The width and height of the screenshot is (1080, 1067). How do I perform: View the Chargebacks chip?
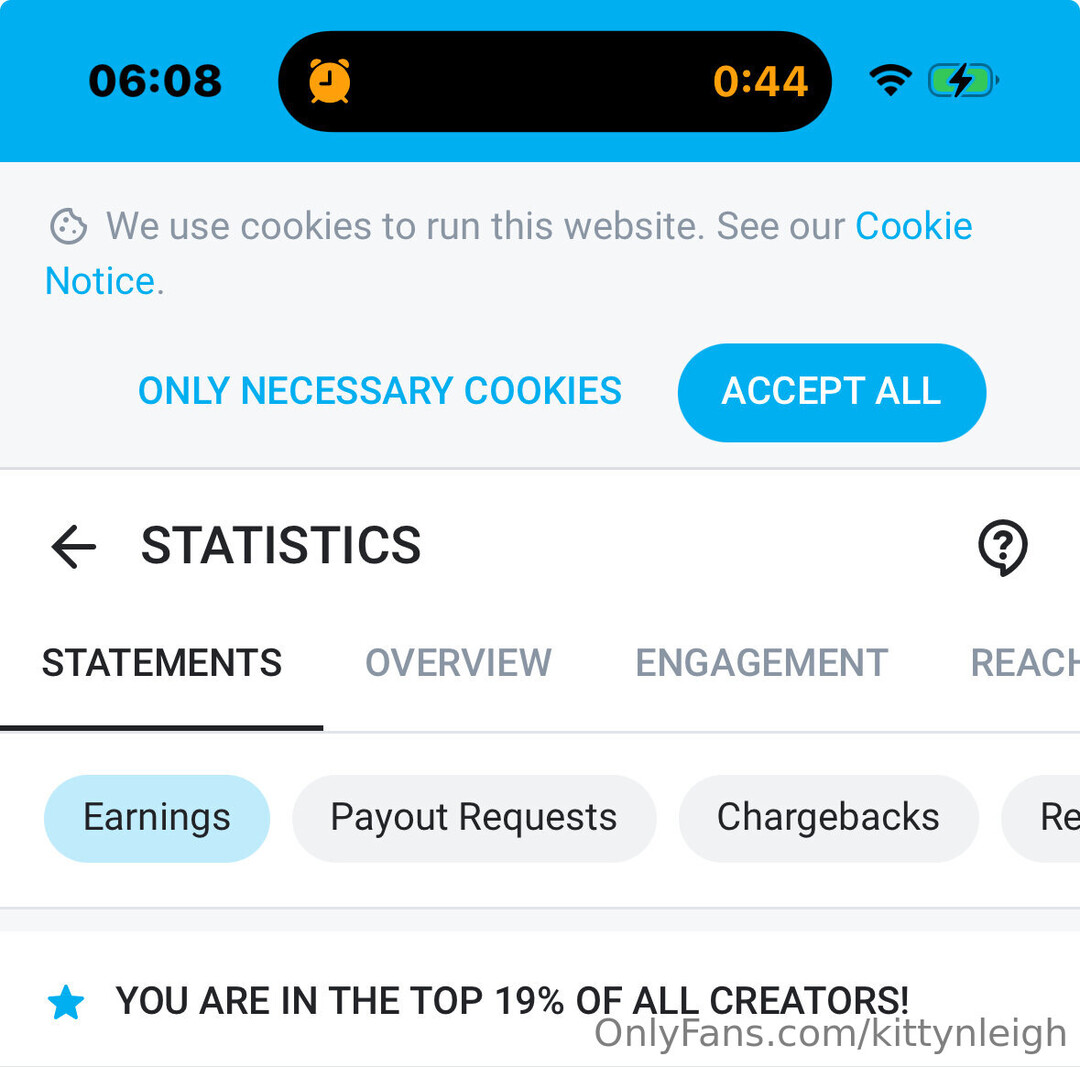828,818
